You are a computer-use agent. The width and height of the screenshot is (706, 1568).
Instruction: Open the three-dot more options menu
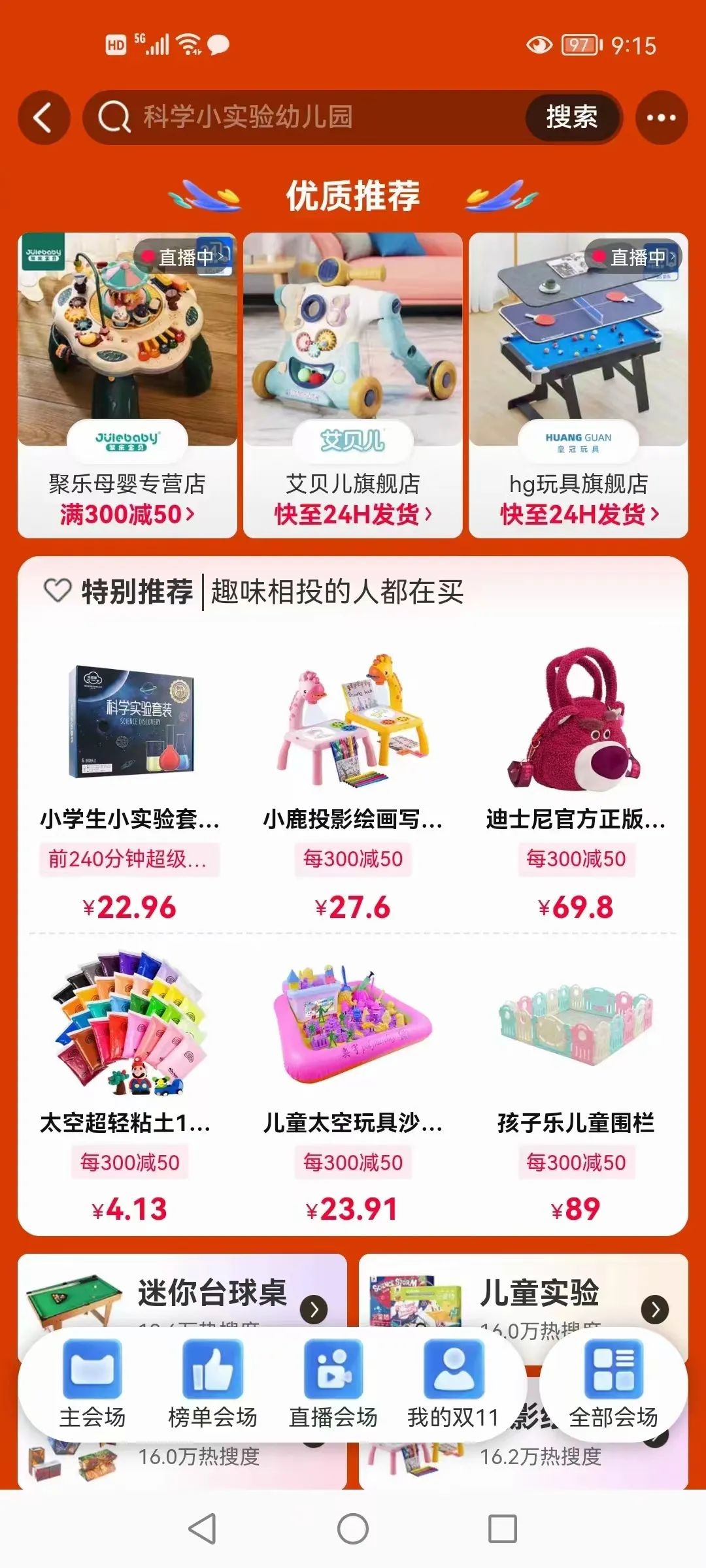click(x=661, y=118)
